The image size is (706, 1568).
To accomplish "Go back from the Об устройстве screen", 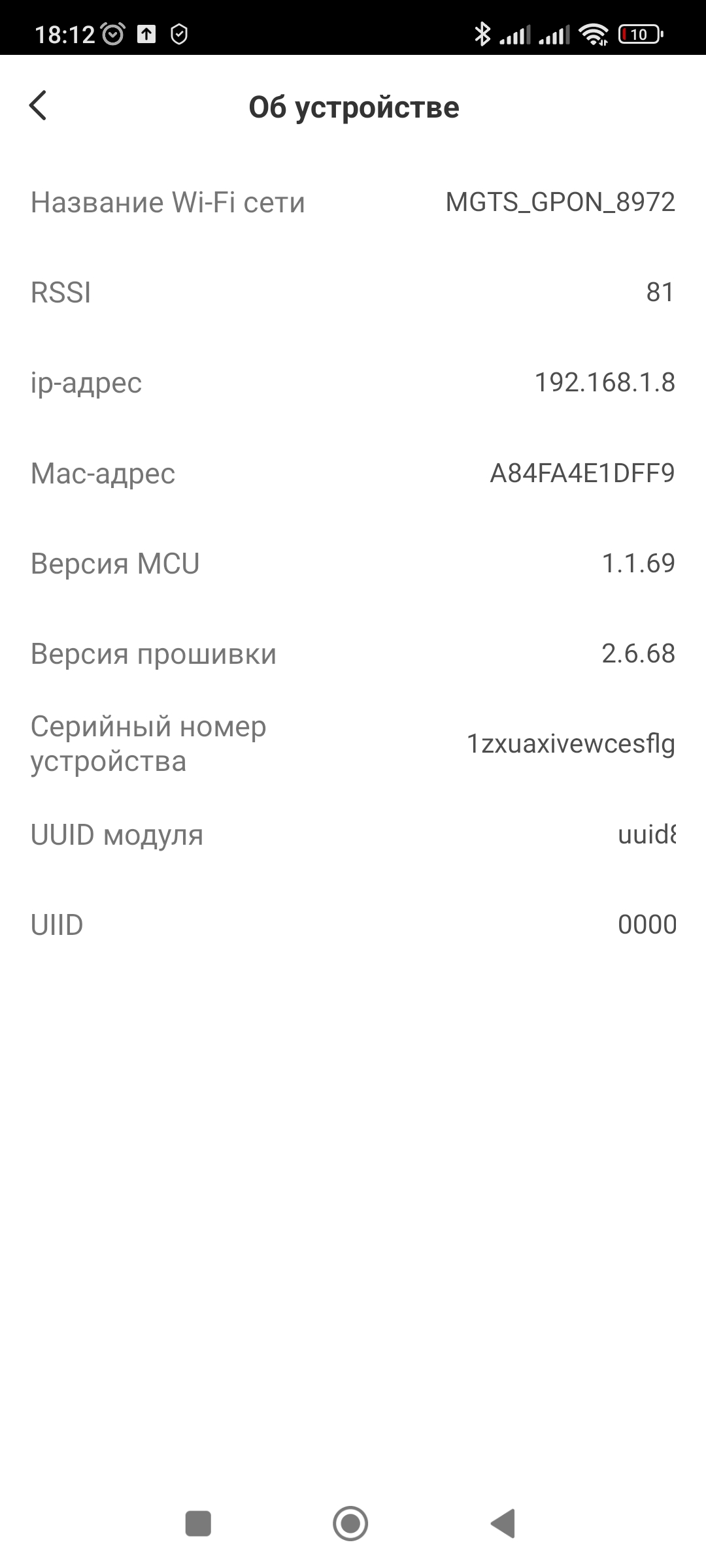I will [x=39, y=106].
